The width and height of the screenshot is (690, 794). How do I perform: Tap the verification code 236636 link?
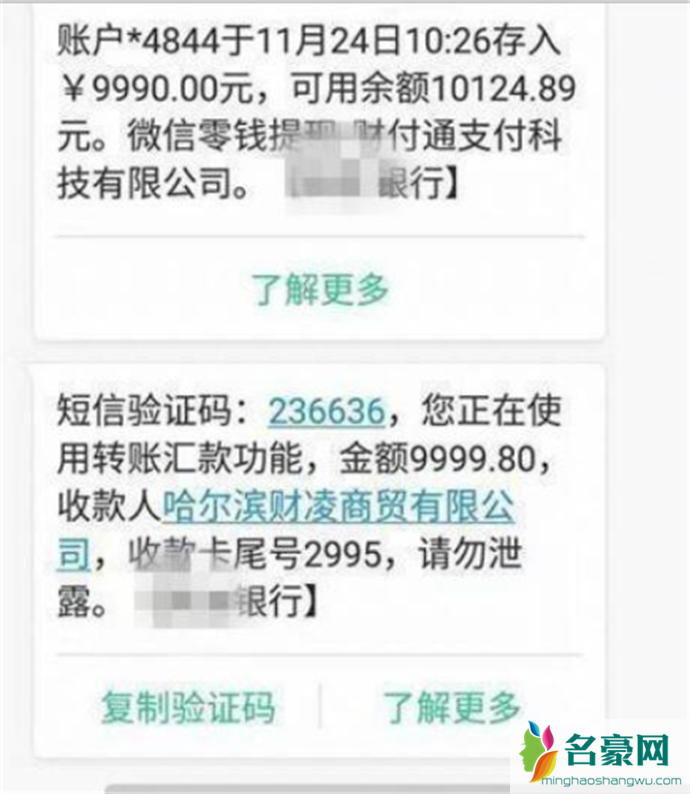pos(326,410)
